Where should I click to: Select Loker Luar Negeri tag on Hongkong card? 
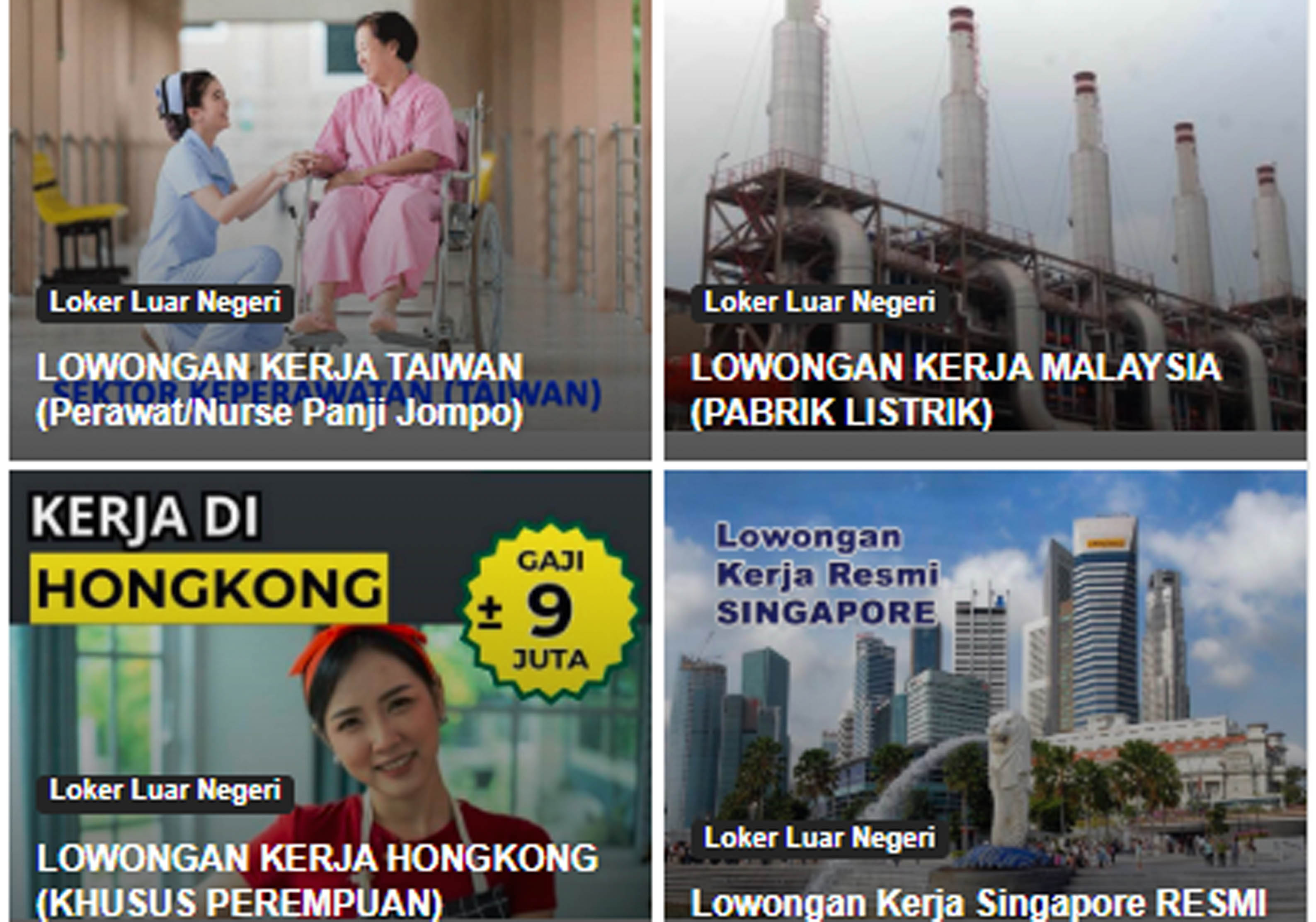tap(165, 791)
